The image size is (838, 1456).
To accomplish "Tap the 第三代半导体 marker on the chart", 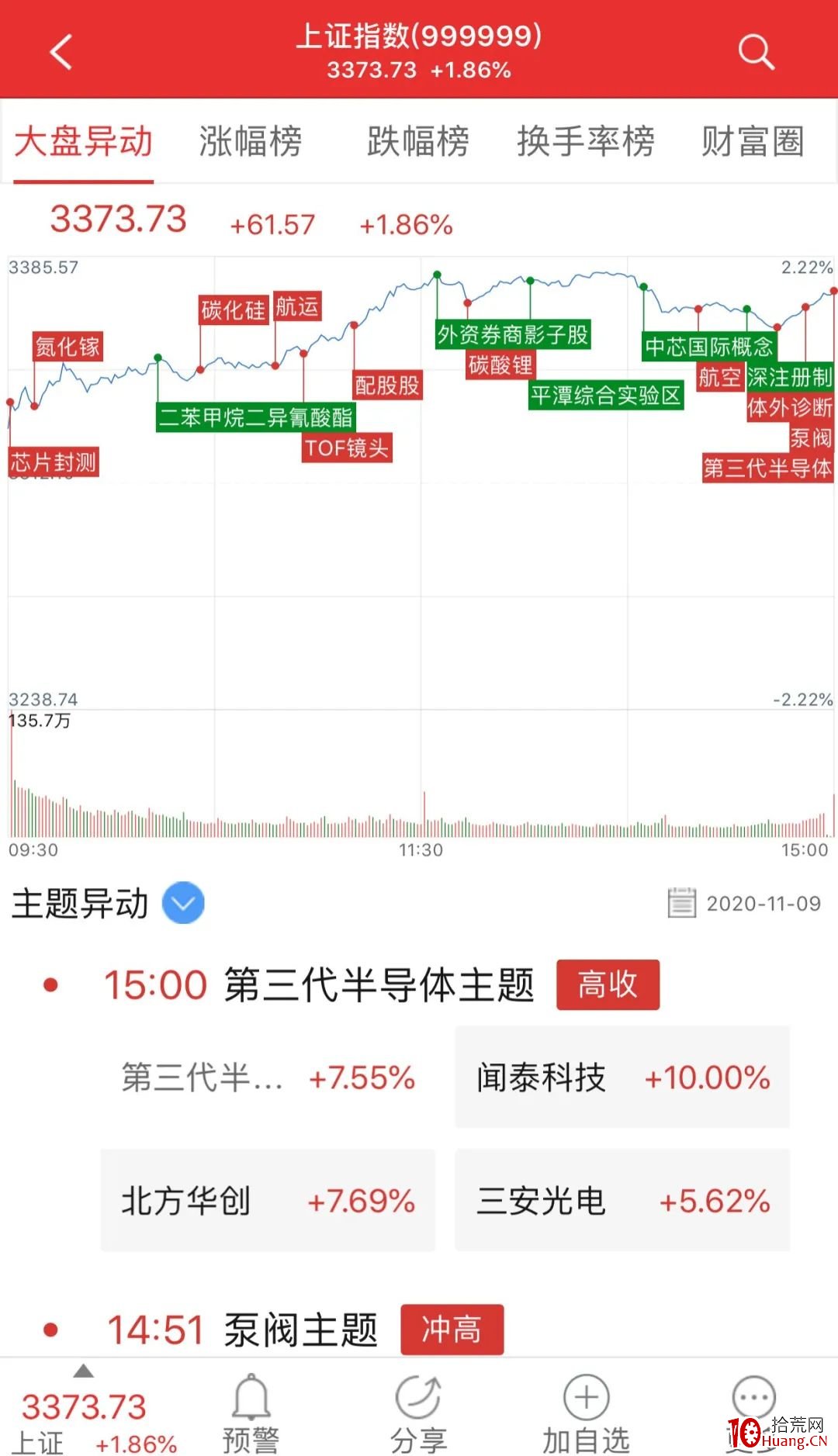I will (x=767, y=468).
